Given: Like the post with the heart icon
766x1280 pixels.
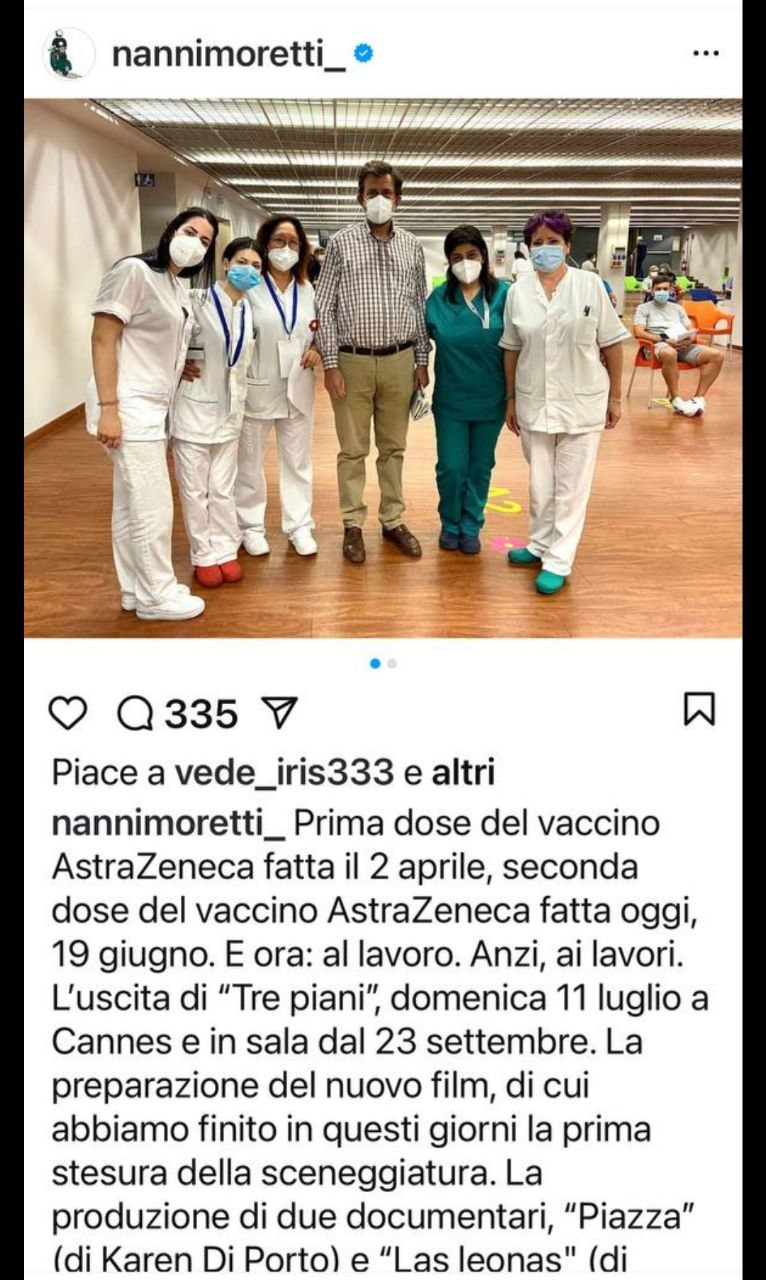Looking at the screenshot, I should (68, 713).
